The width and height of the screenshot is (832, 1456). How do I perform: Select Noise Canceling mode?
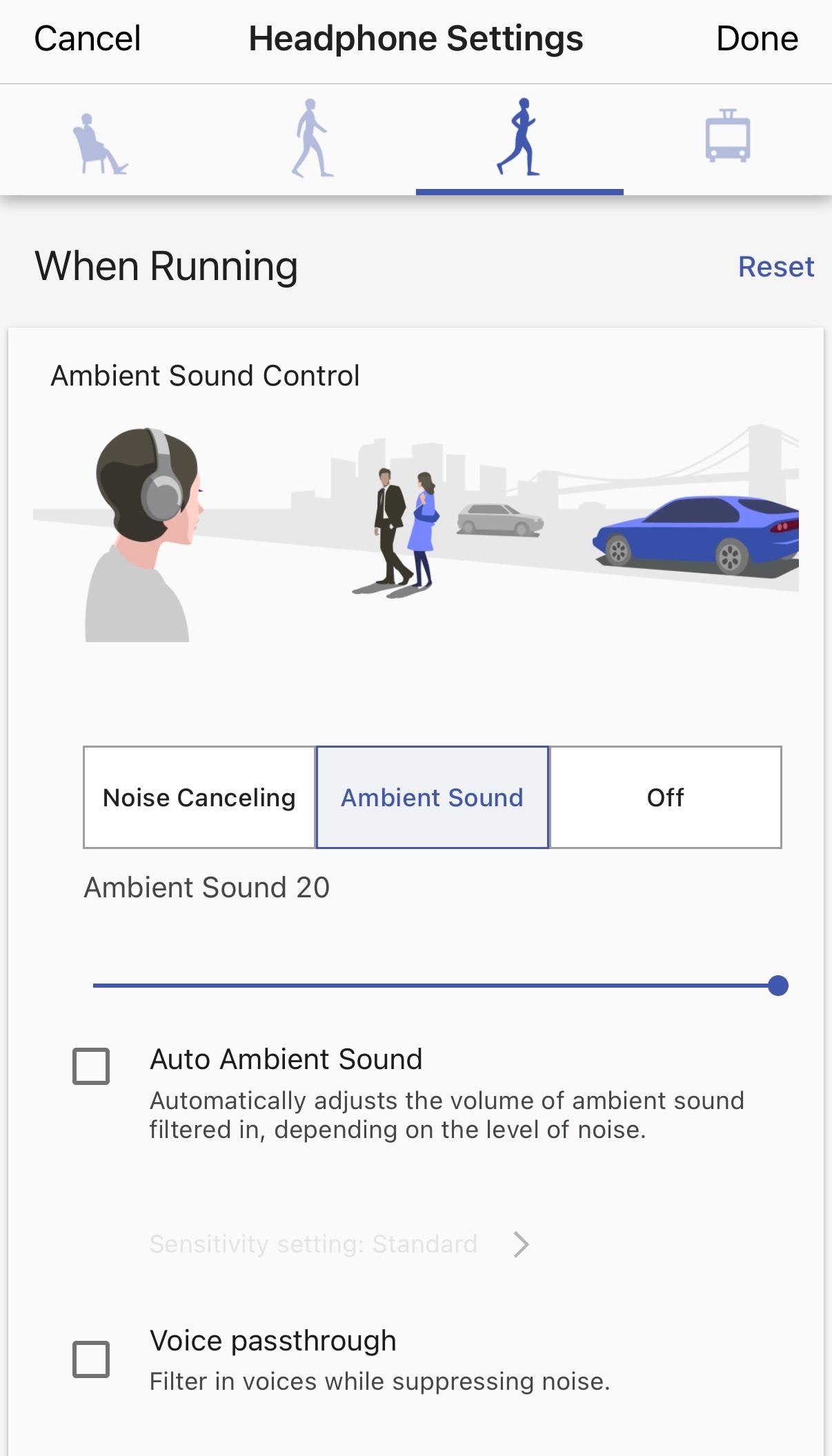click(x=199, y=797)
